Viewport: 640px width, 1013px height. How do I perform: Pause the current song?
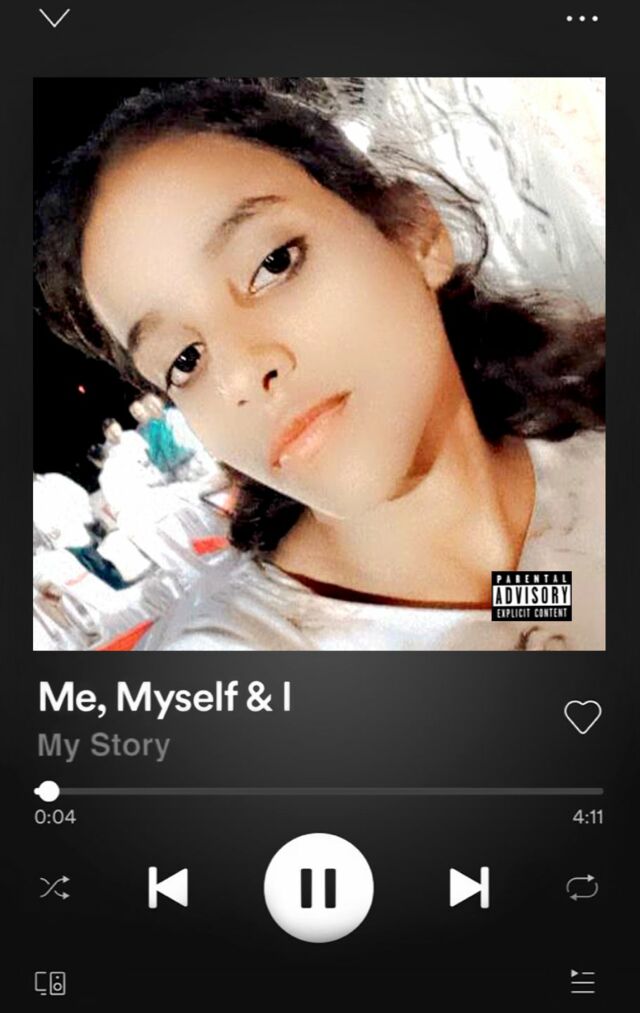pyautogui.click(x=319, y=887)
